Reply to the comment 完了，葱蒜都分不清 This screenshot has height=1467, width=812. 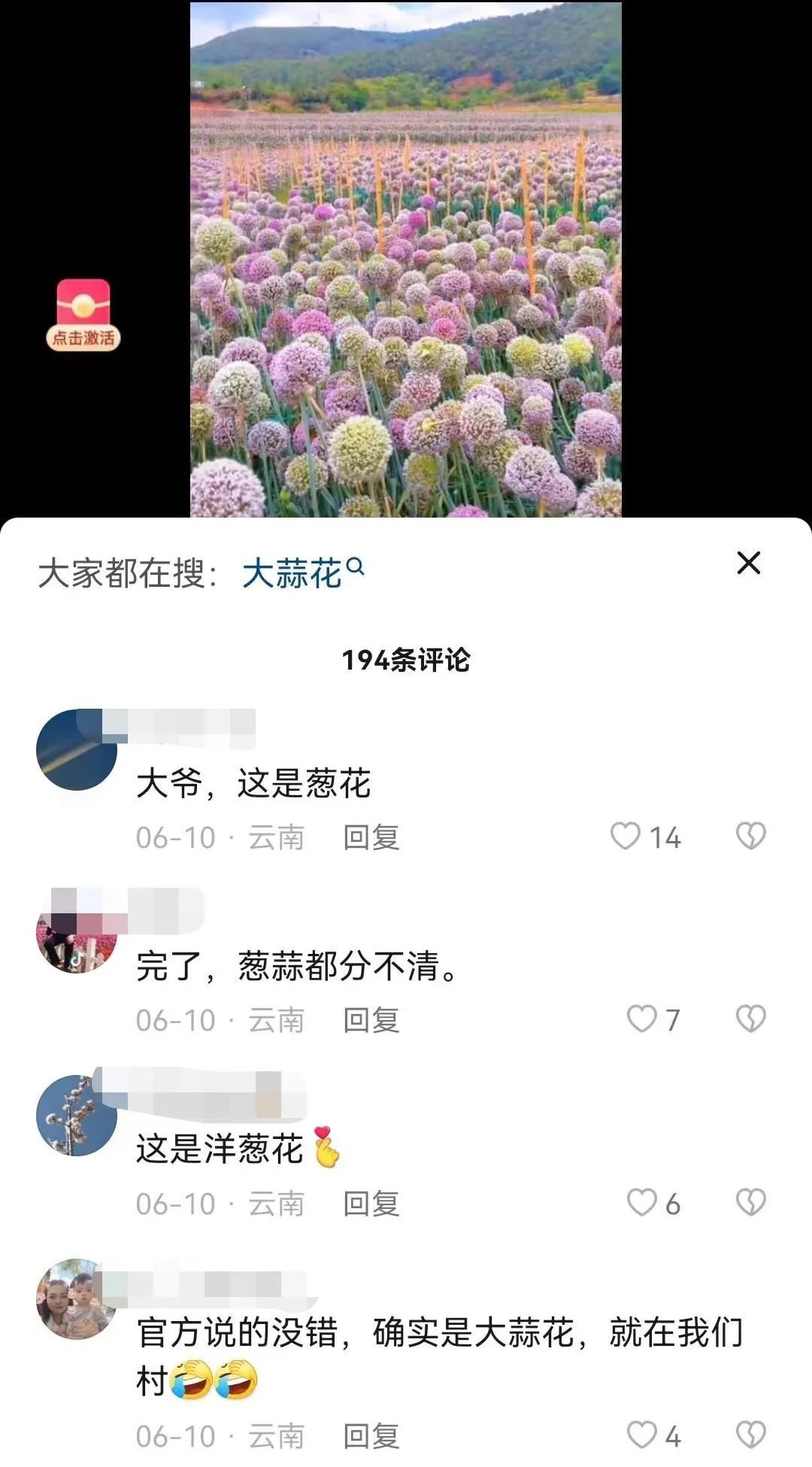(371, 1020)
